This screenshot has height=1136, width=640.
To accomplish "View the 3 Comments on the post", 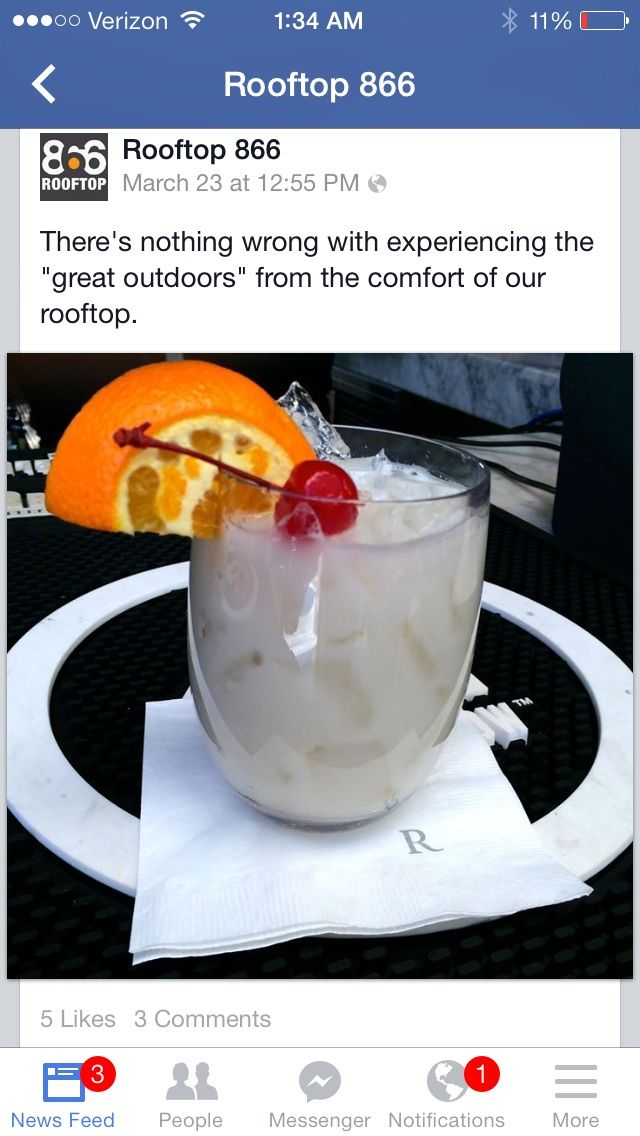I will 202,1019.
